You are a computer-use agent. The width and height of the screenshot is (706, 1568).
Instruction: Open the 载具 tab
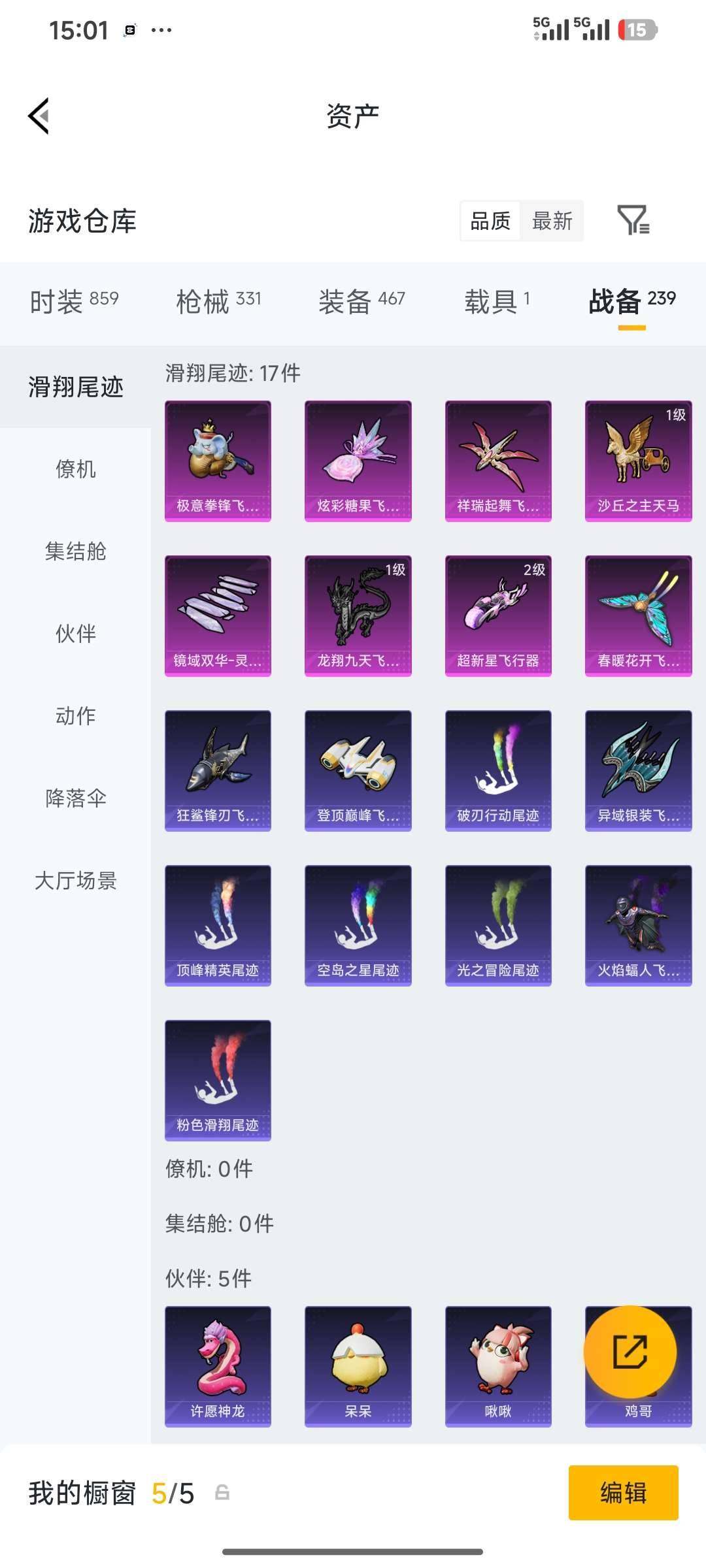click(497, 301)
